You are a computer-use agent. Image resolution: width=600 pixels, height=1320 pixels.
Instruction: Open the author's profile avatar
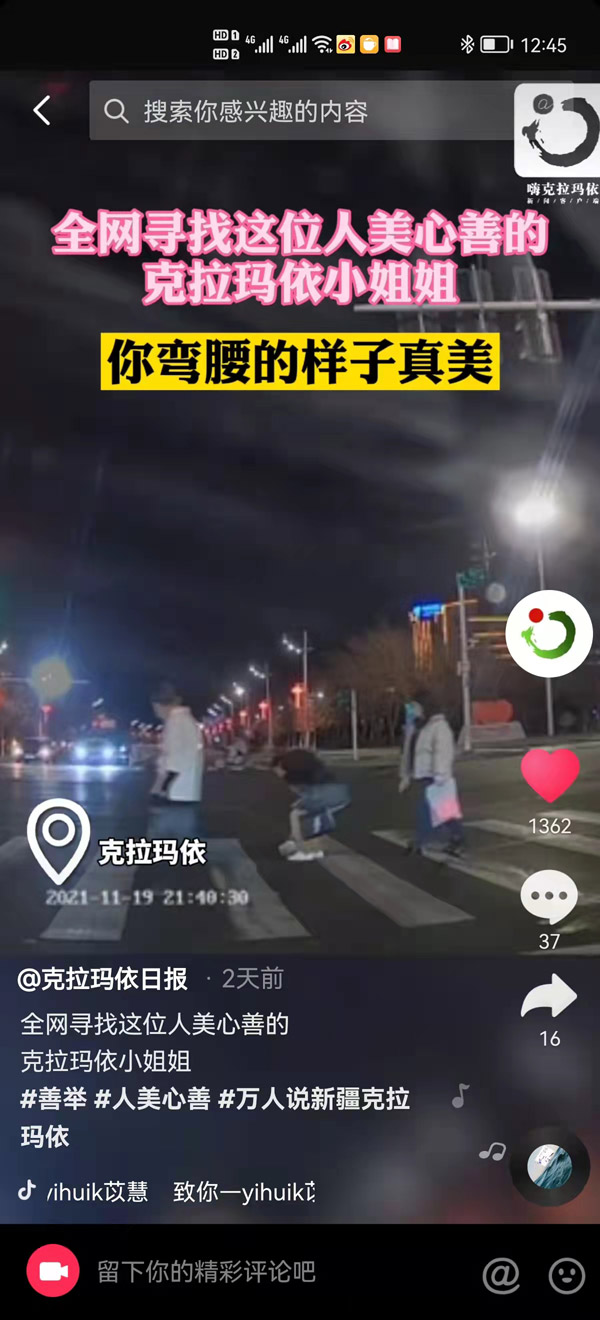tap(549, 634)
